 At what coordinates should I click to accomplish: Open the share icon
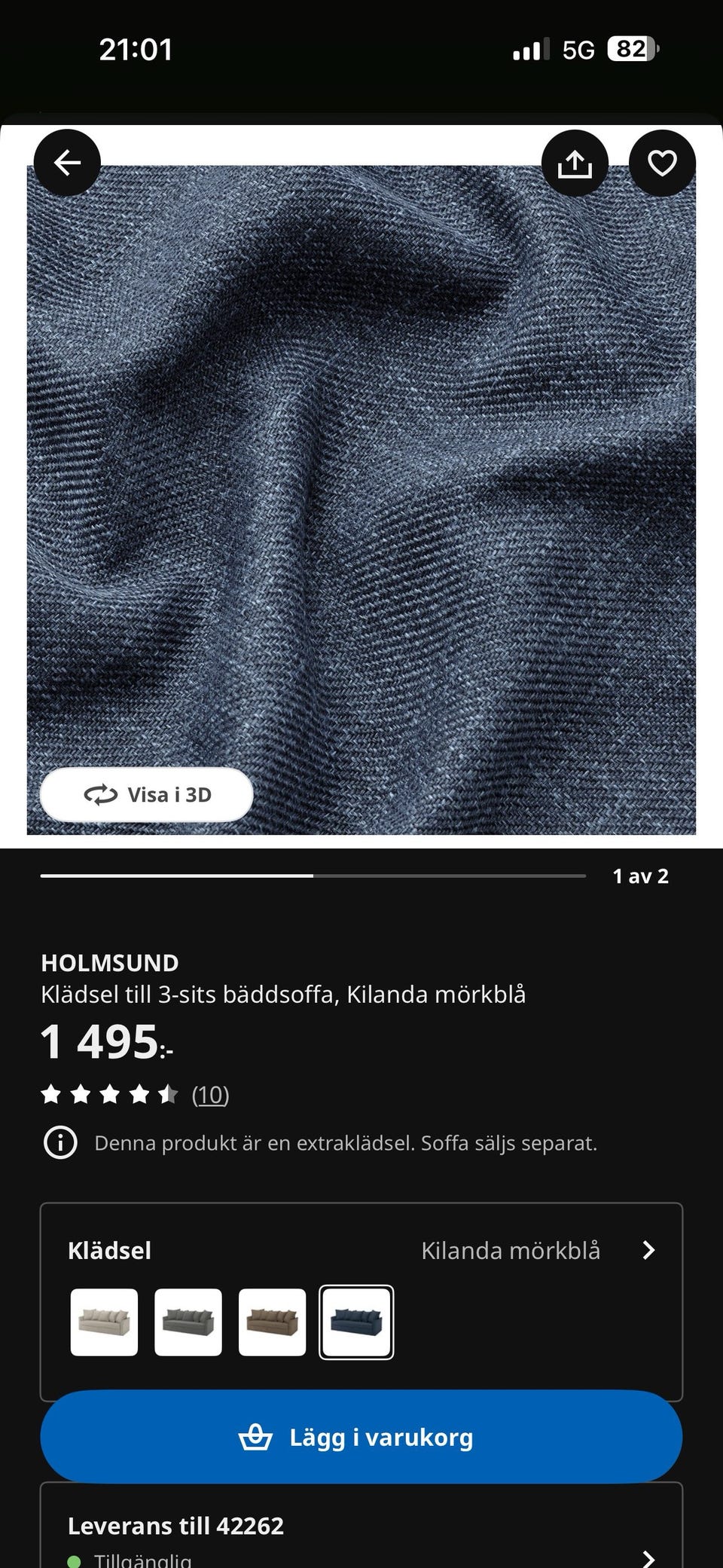point(575,162)
